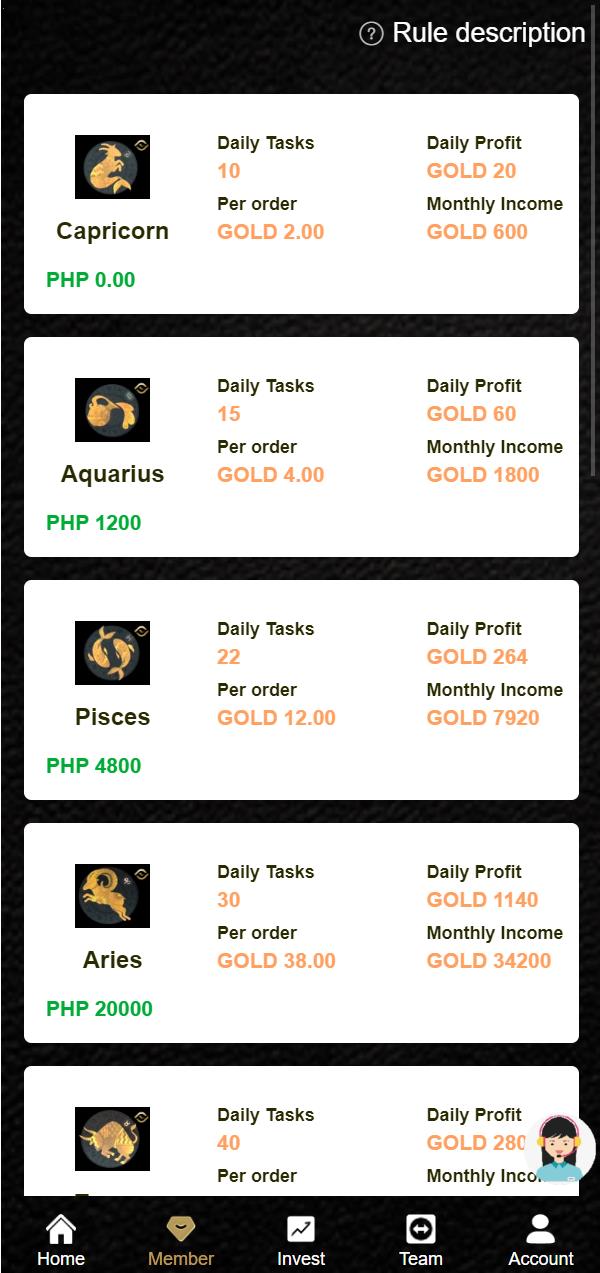This screenshot has width=600, height=1273.
Task: Choose the Pisces PHP 4800 plan
Action: click(x=301, y=690)
